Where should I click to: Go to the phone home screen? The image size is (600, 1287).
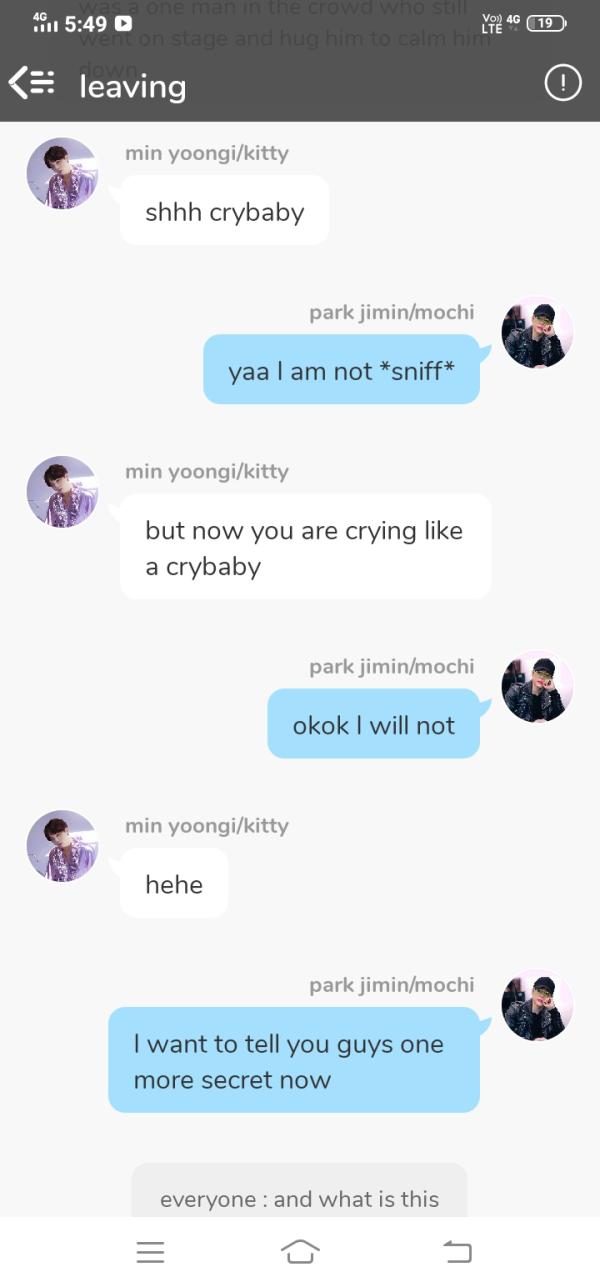(300, 1251)
